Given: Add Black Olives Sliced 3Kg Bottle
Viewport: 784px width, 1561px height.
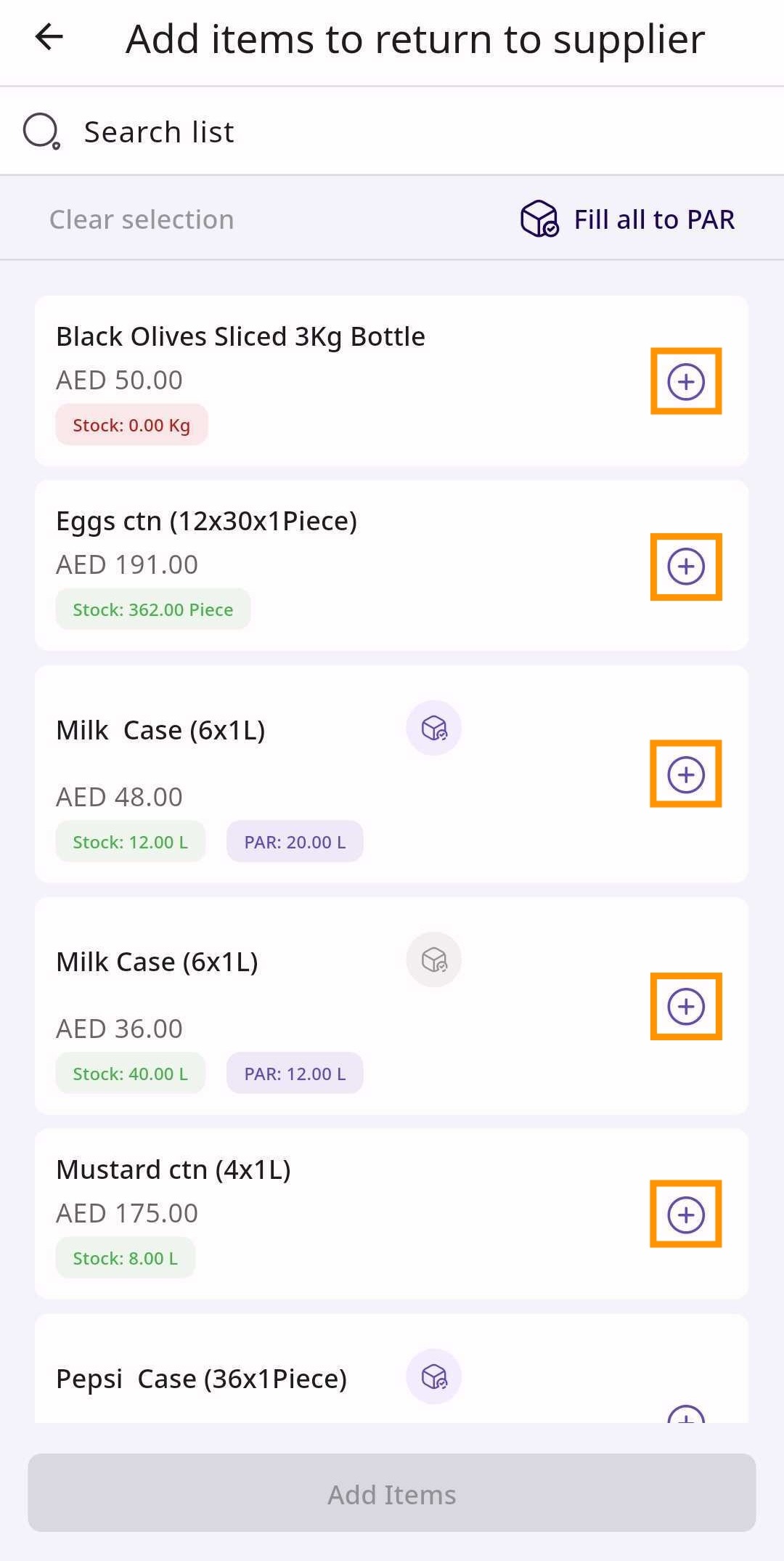Looking at the screenshot, I should pos(685,382).
